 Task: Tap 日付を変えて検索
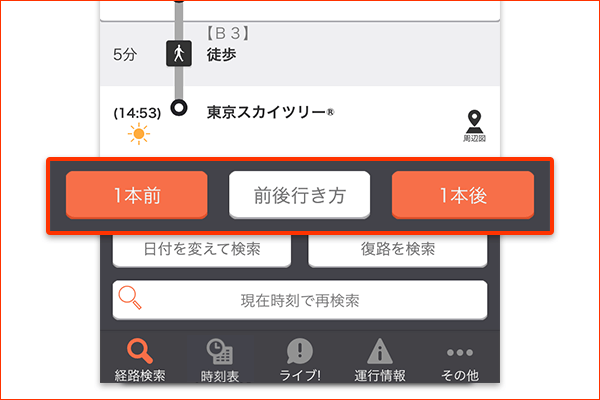202,249
